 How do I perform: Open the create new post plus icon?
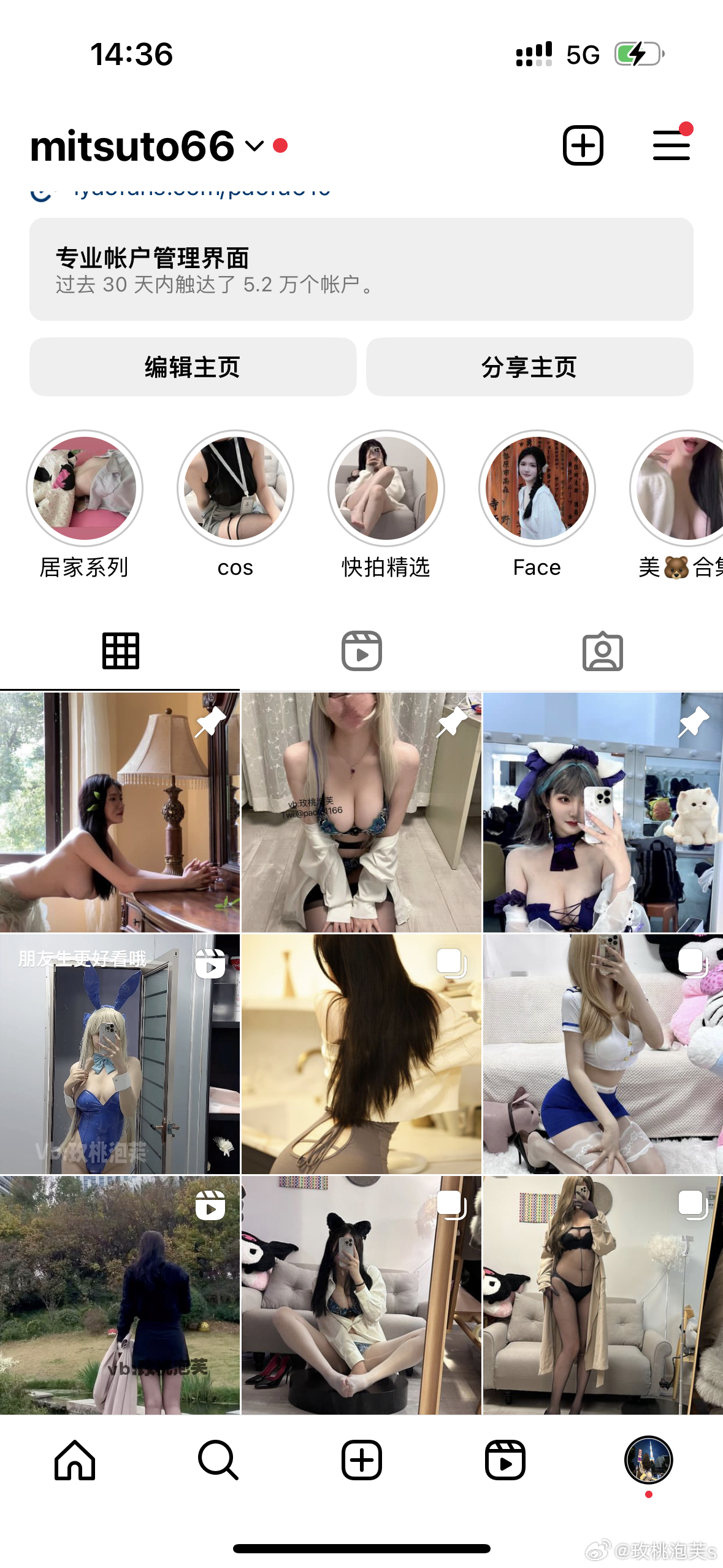(583, 145)
